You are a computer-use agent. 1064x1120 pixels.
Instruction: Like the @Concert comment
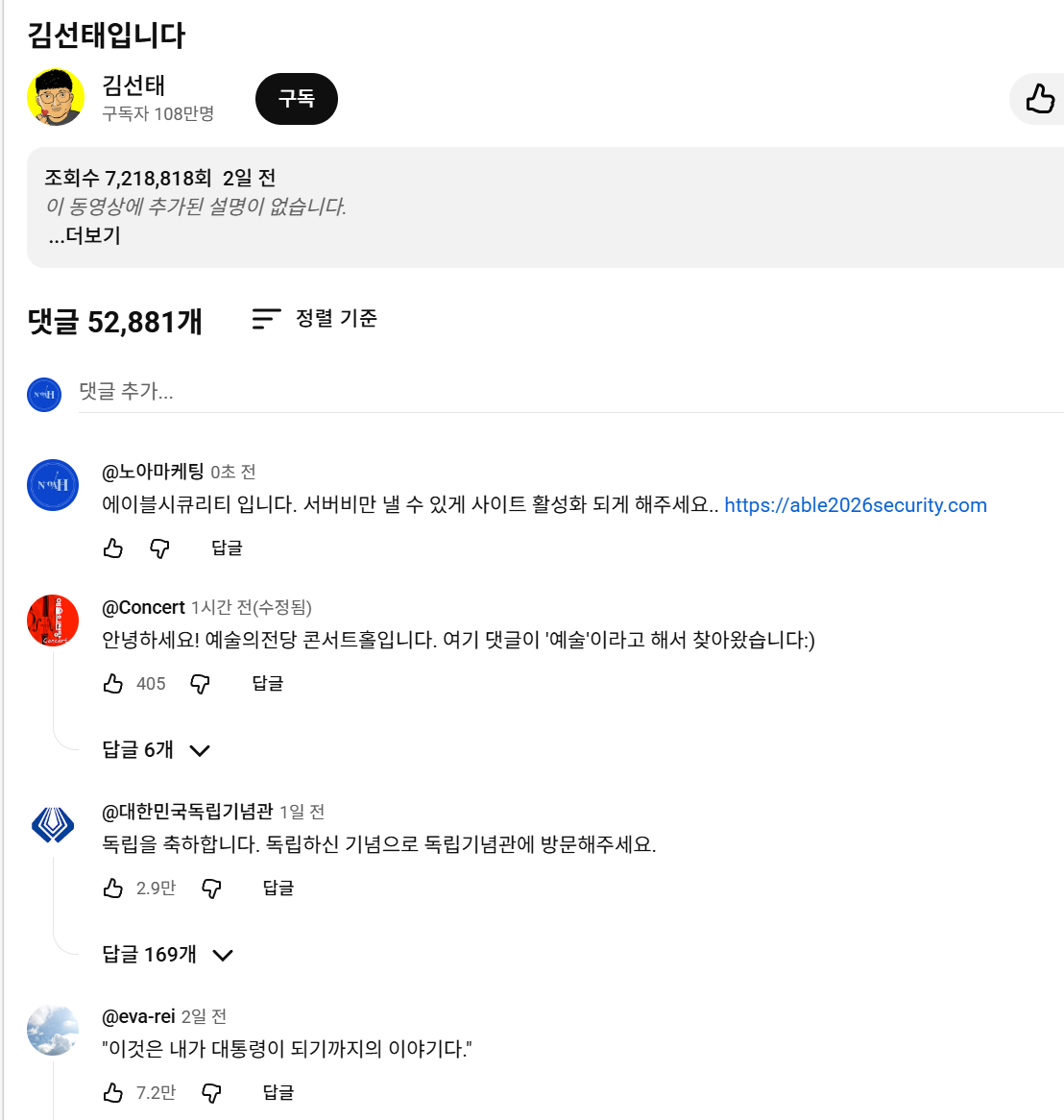pos(113,684)
